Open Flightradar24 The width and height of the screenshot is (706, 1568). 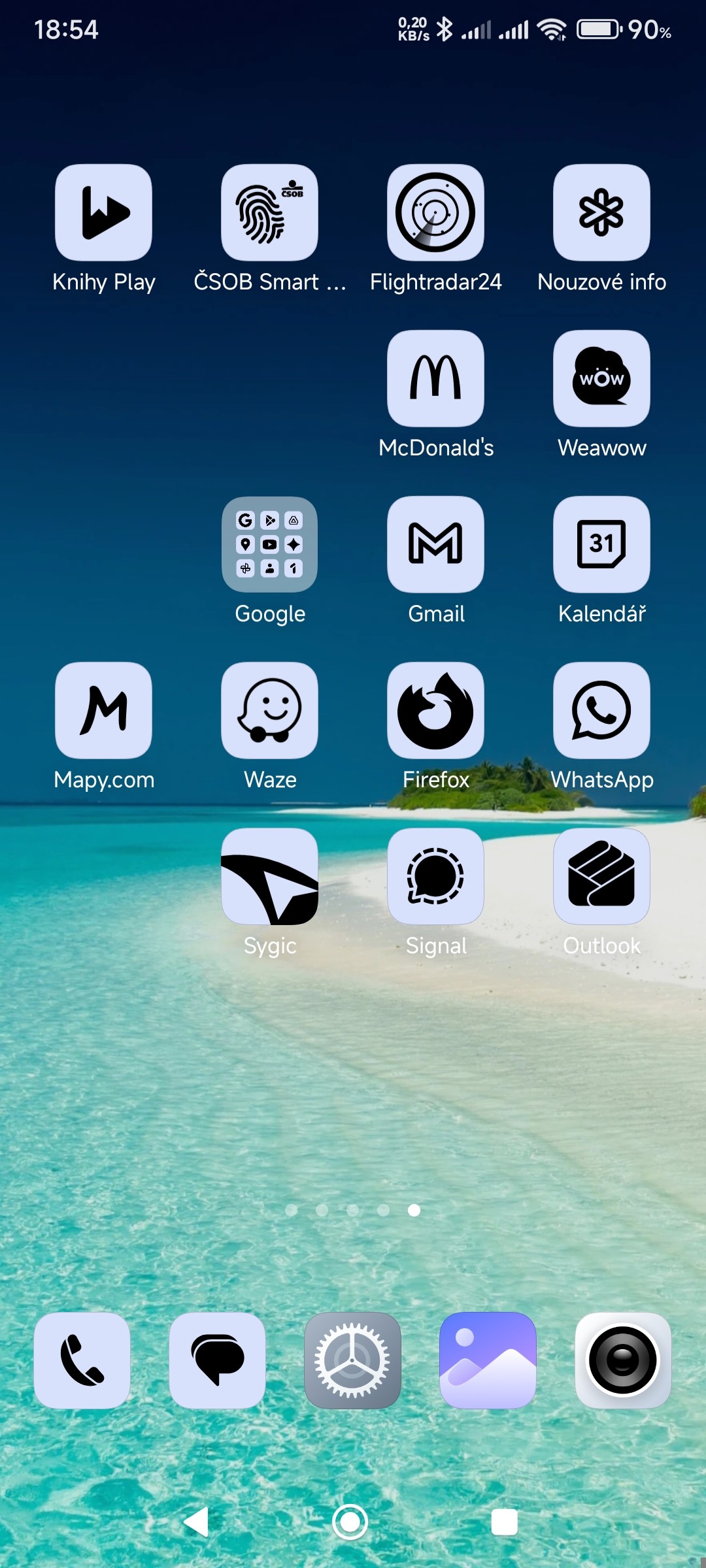pos(435,212)
